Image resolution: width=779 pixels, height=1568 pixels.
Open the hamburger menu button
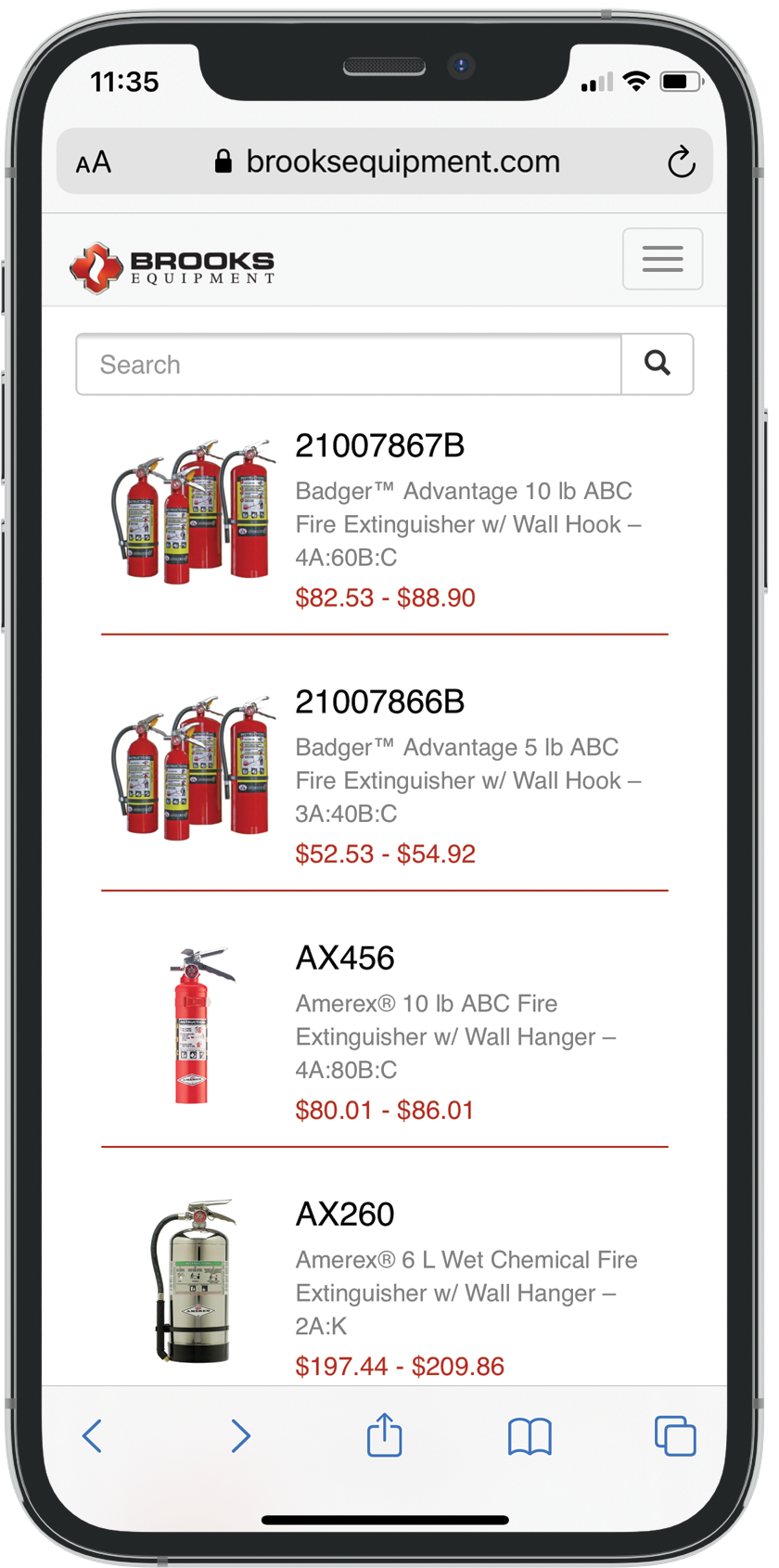pos(662,259)
